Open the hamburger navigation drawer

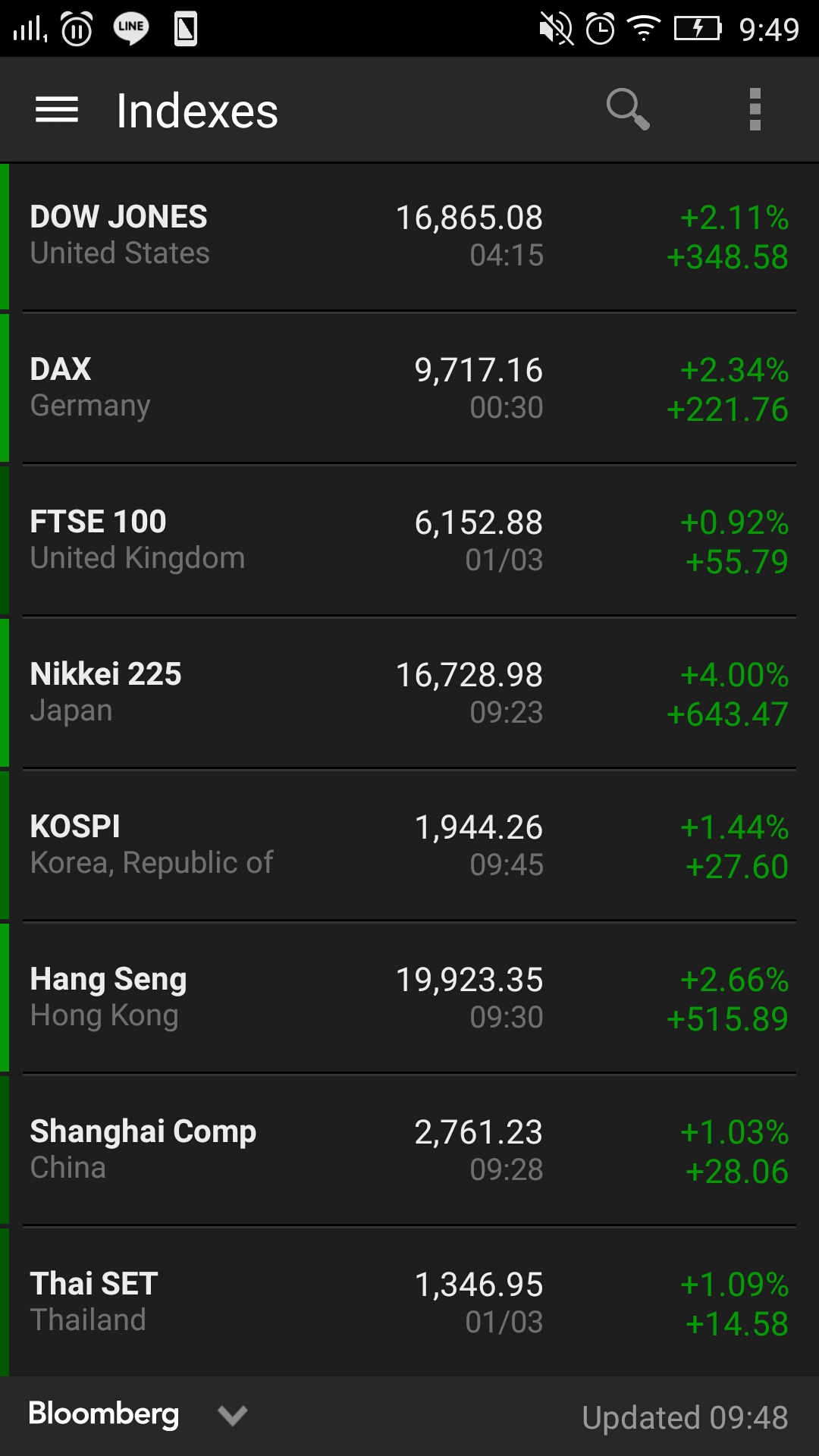click(57, 111)
